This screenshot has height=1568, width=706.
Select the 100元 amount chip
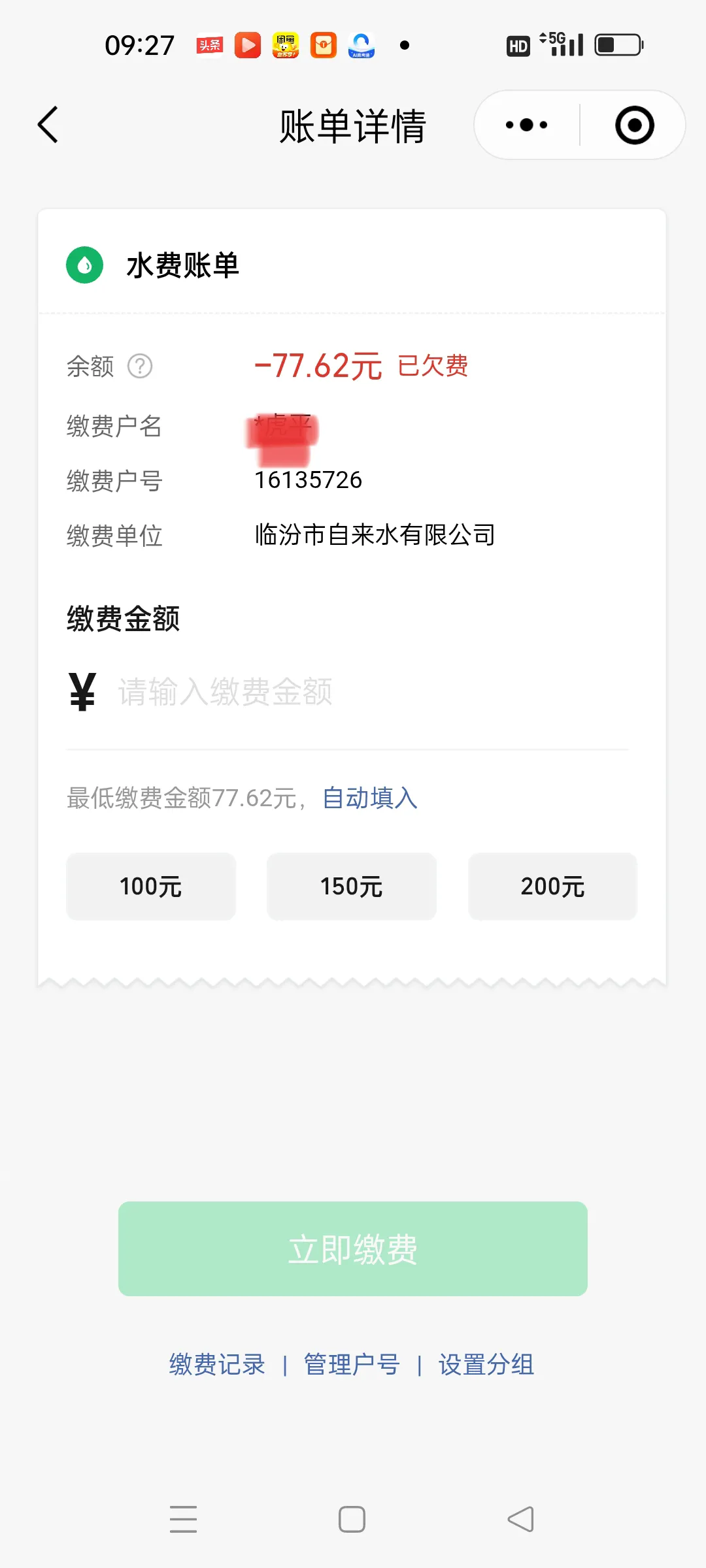pyautogui.click(x=151, y=887)
